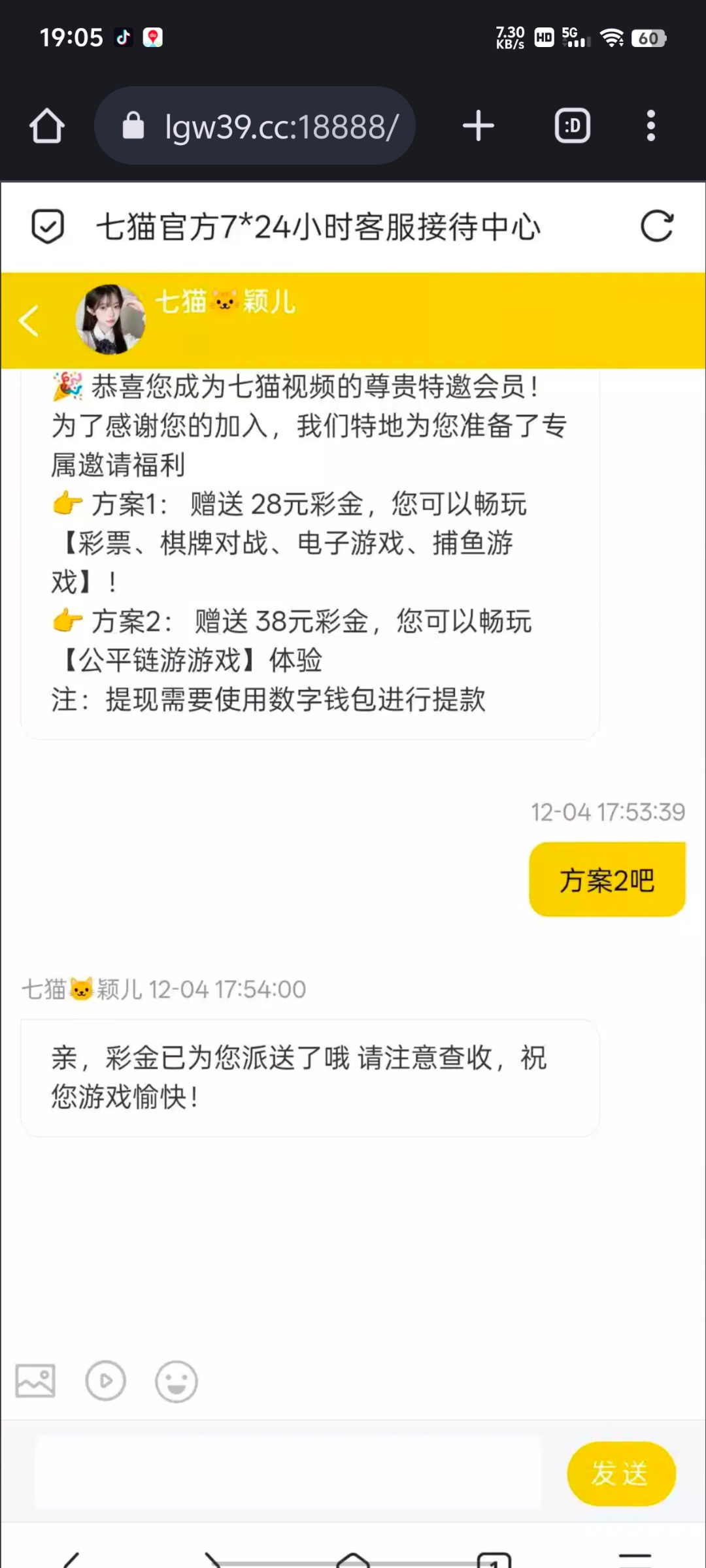Tap the padlock icon in the address bar
The image size is (706, 1568).
coord(134,125)
